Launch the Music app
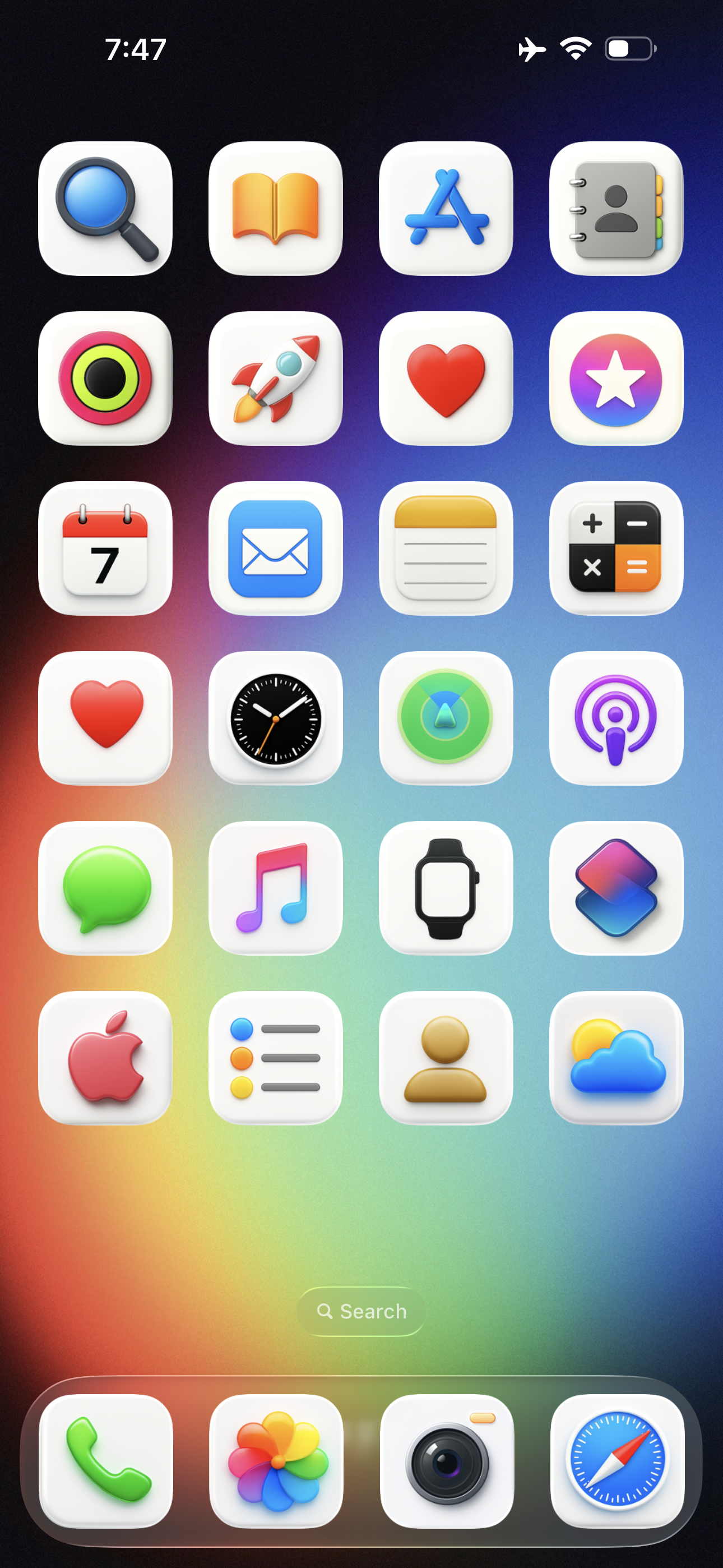 click(276, 888)
